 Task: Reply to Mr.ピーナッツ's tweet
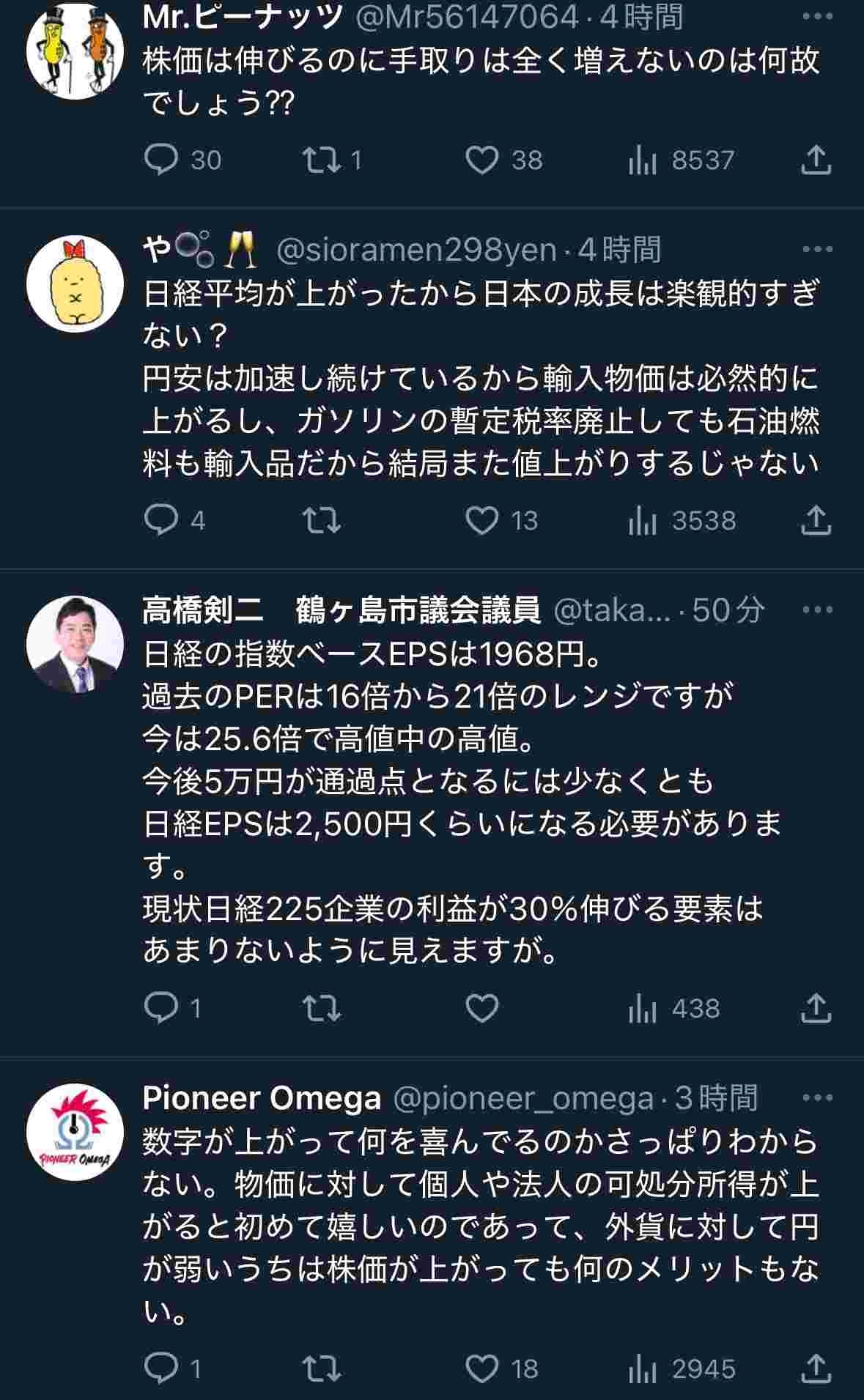point(161,160)
